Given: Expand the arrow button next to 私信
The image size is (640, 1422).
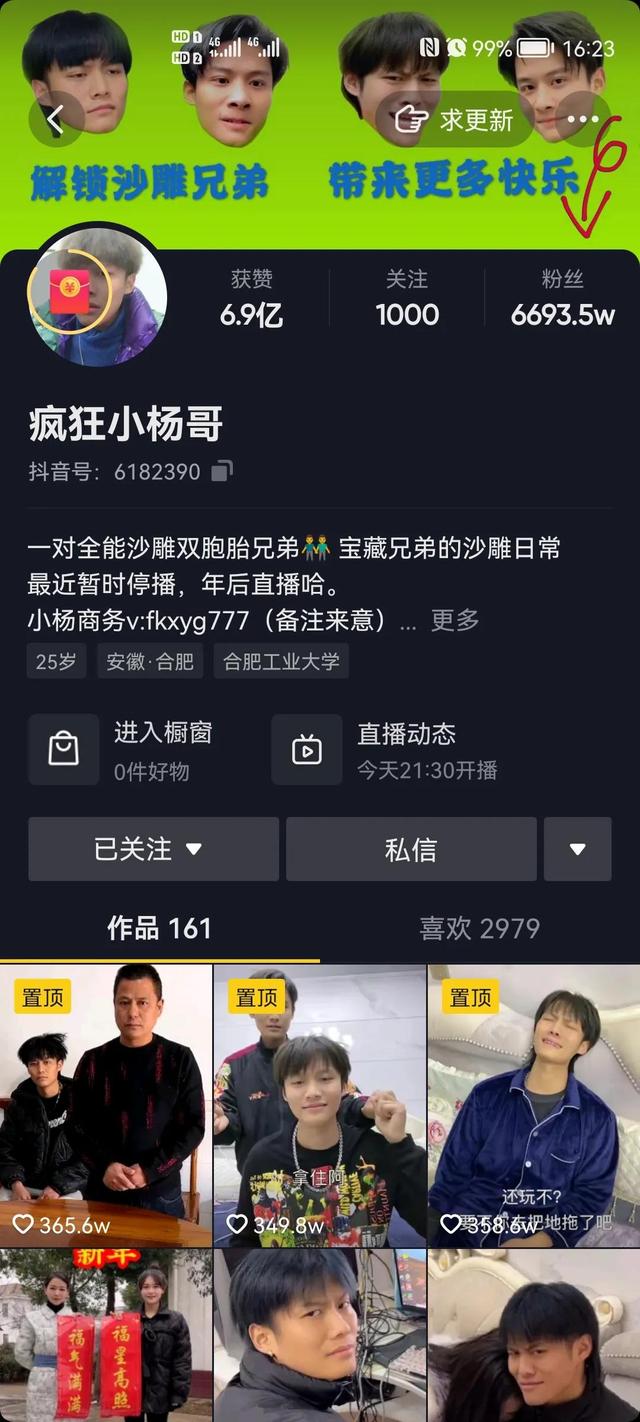Looking at the screenshot, I should click(577, 849).
